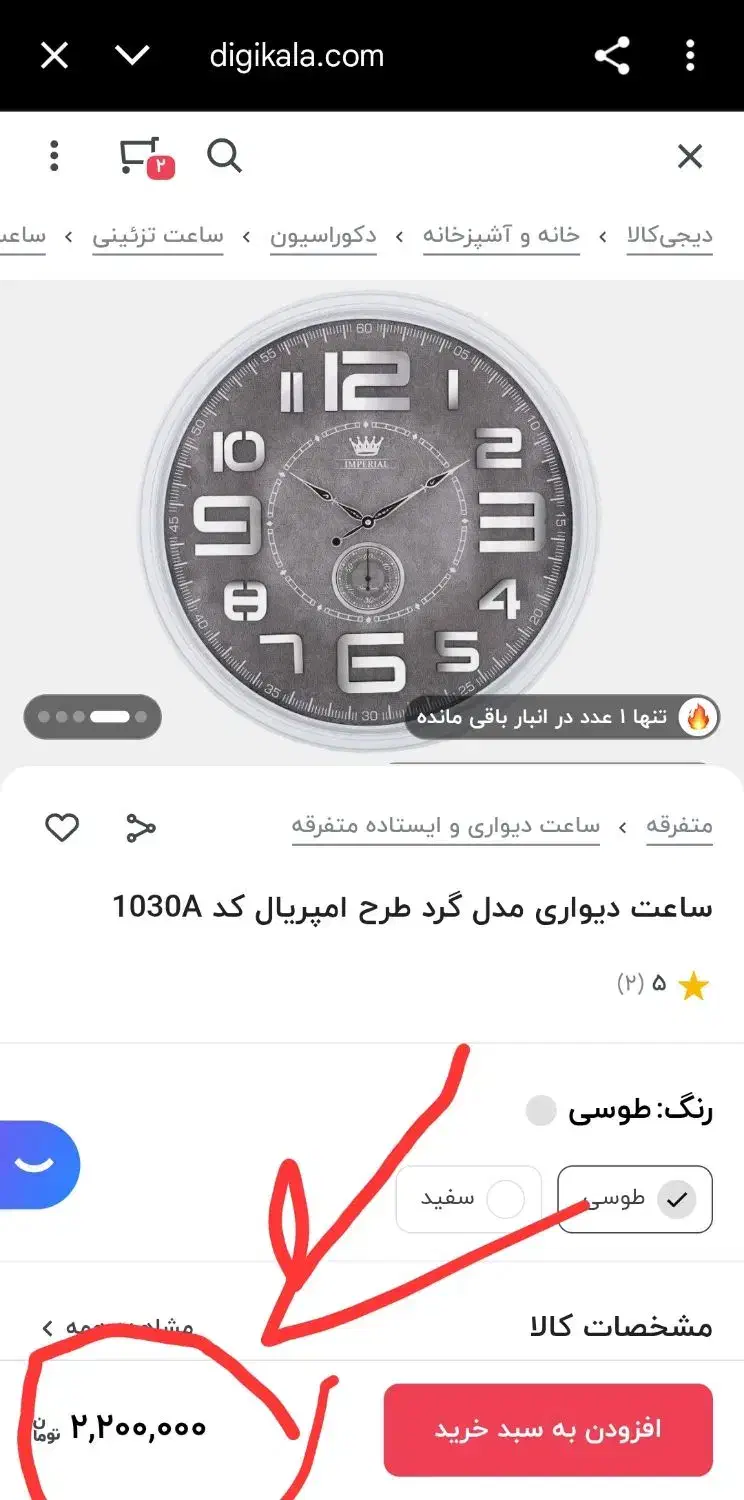Viewport: 744px width, 1500px height.
Task: Tap the checked طوسی color chip
Action: point(635,1199)
